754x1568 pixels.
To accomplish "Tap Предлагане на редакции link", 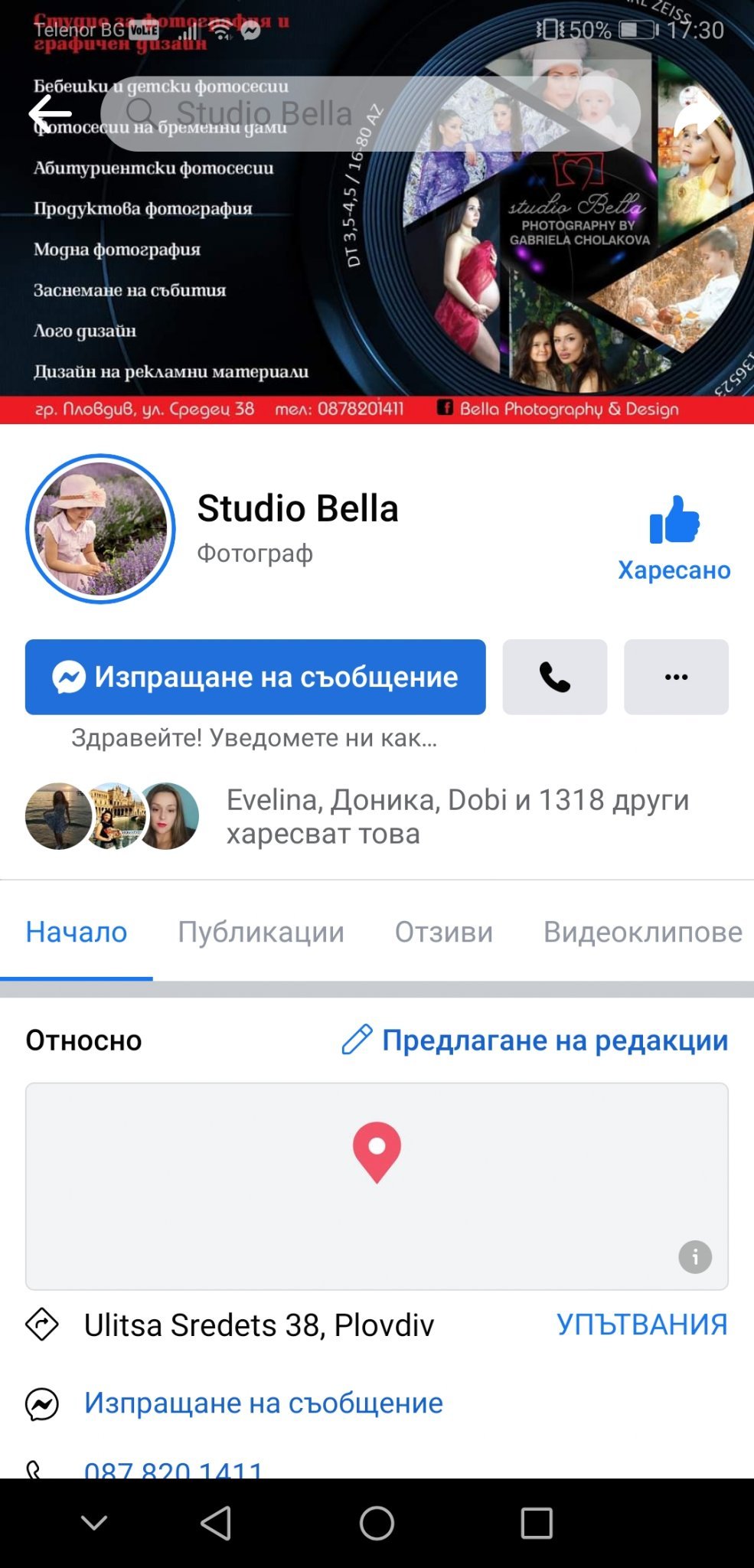I will pyautogui.click(x=536, y=1040).
